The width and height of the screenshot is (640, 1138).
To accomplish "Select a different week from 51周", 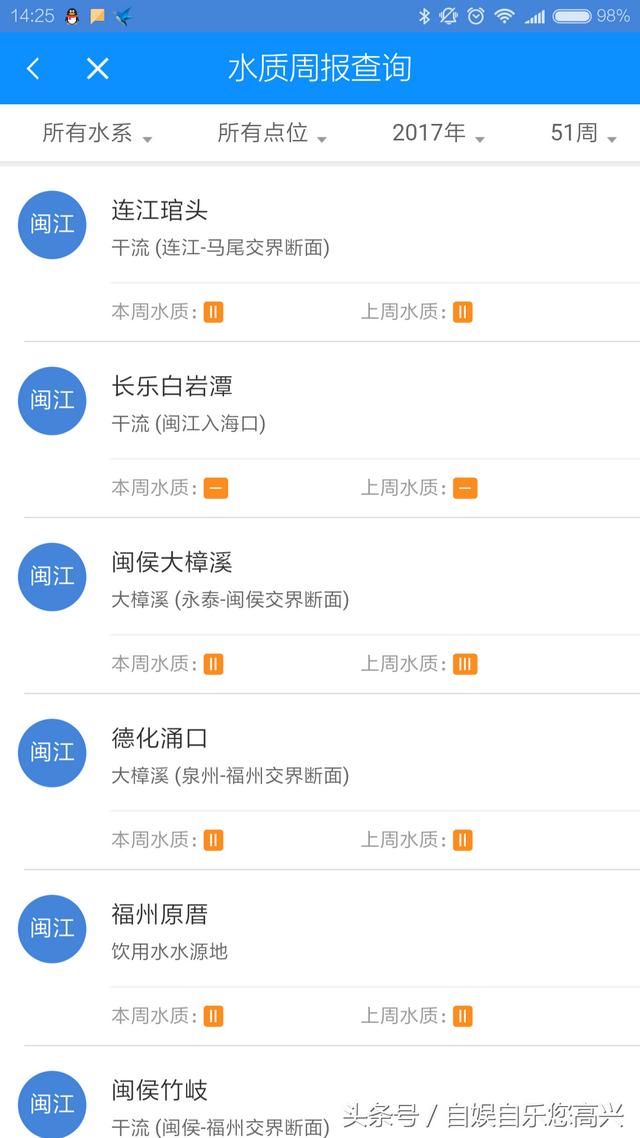I will point(583,133).
